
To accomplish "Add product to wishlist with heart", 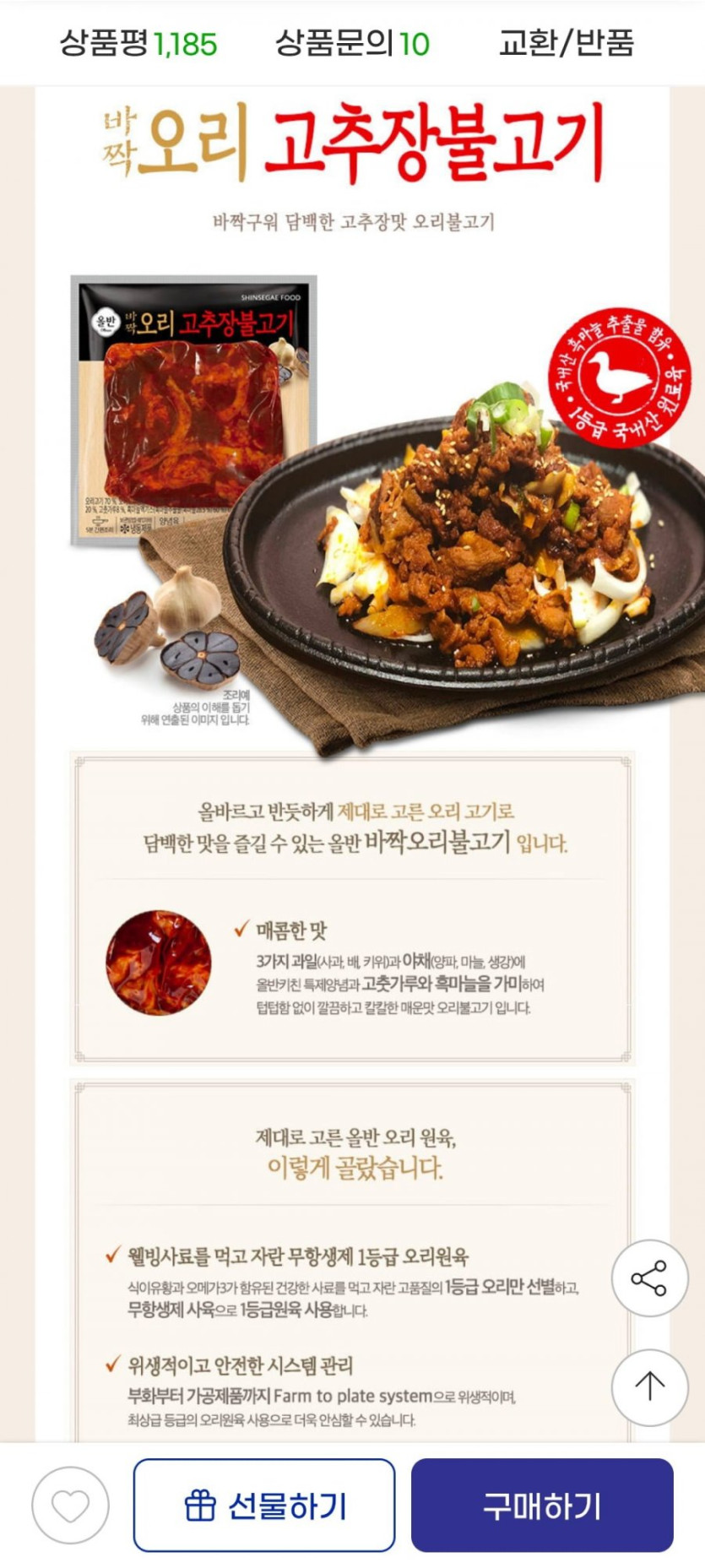I will pyautogui.click(x=70, y=1506).
